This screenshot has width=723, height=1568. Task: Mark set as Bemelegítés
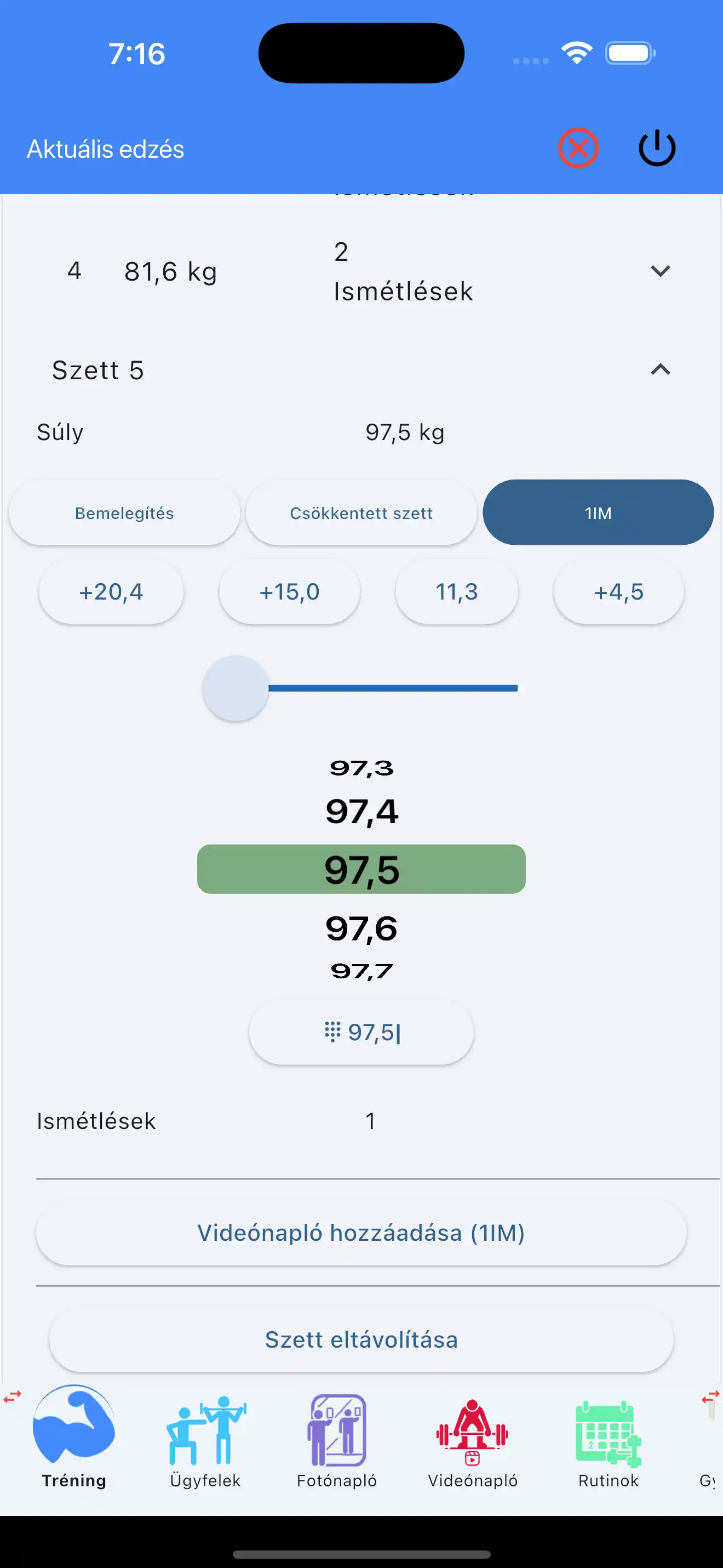pos(124,512)
